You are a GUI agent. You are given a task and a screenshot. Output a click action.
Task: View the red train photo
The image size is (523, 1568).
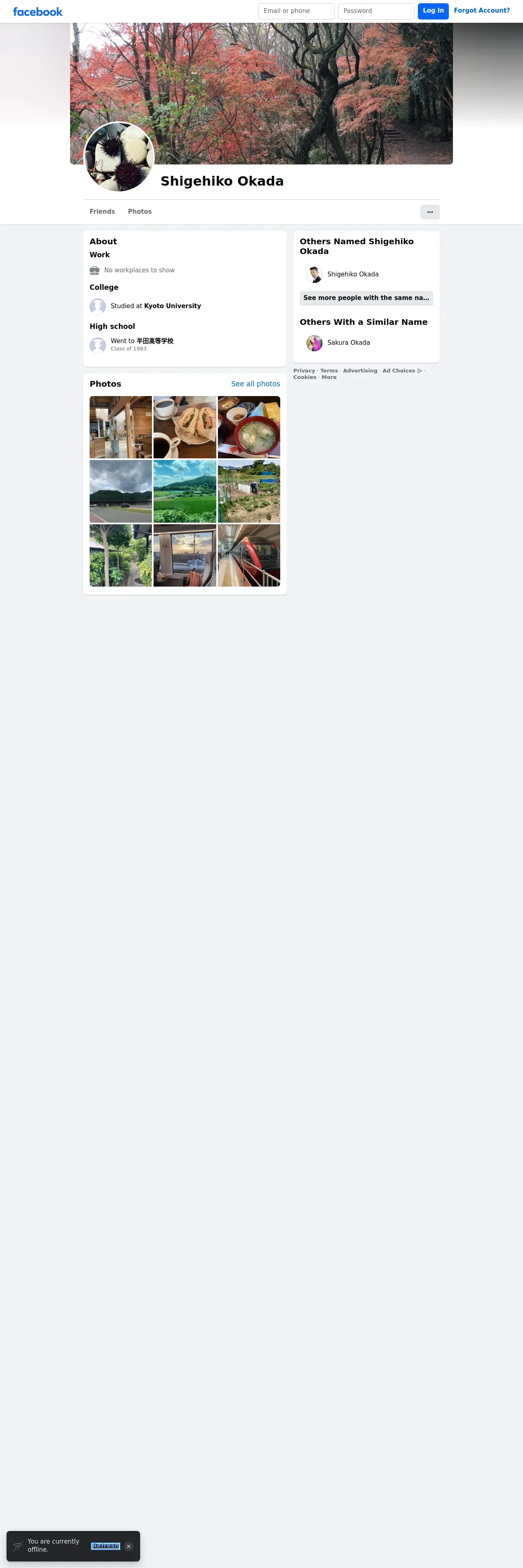[249, 555]
